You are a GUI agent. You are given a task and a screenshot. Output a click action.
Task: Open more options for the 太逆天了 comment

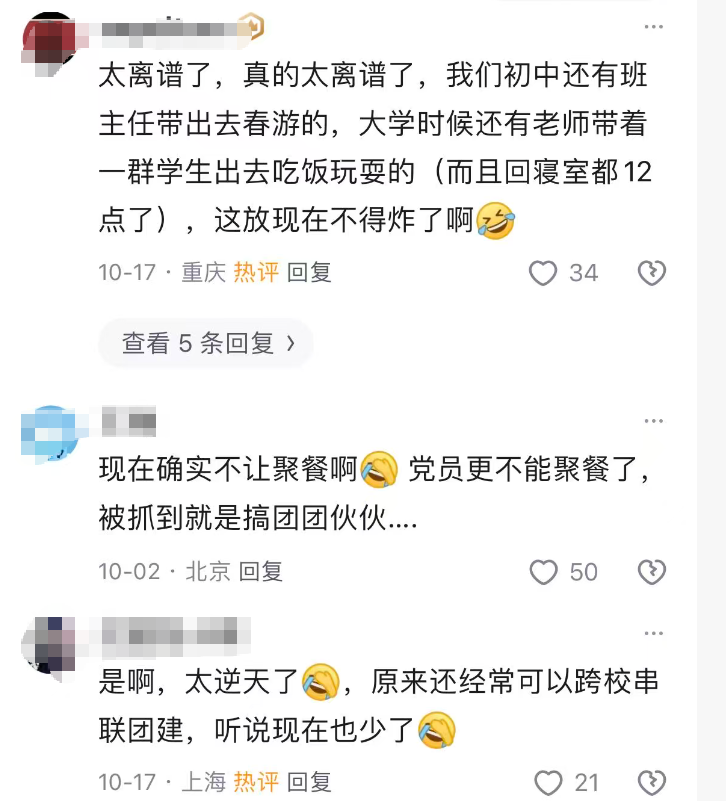click(x=653, y=632)
